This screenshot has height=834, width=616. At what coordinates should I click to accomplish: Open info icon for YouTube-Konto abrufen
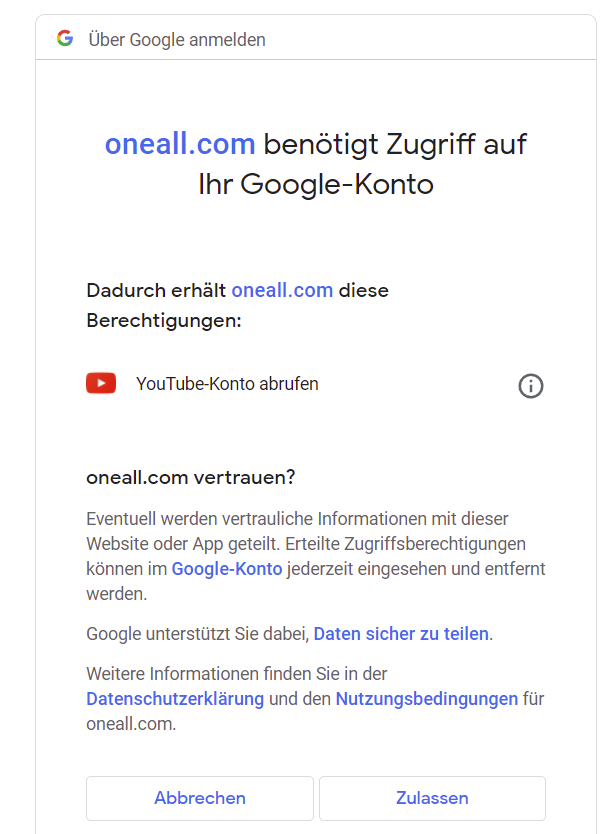530,386
